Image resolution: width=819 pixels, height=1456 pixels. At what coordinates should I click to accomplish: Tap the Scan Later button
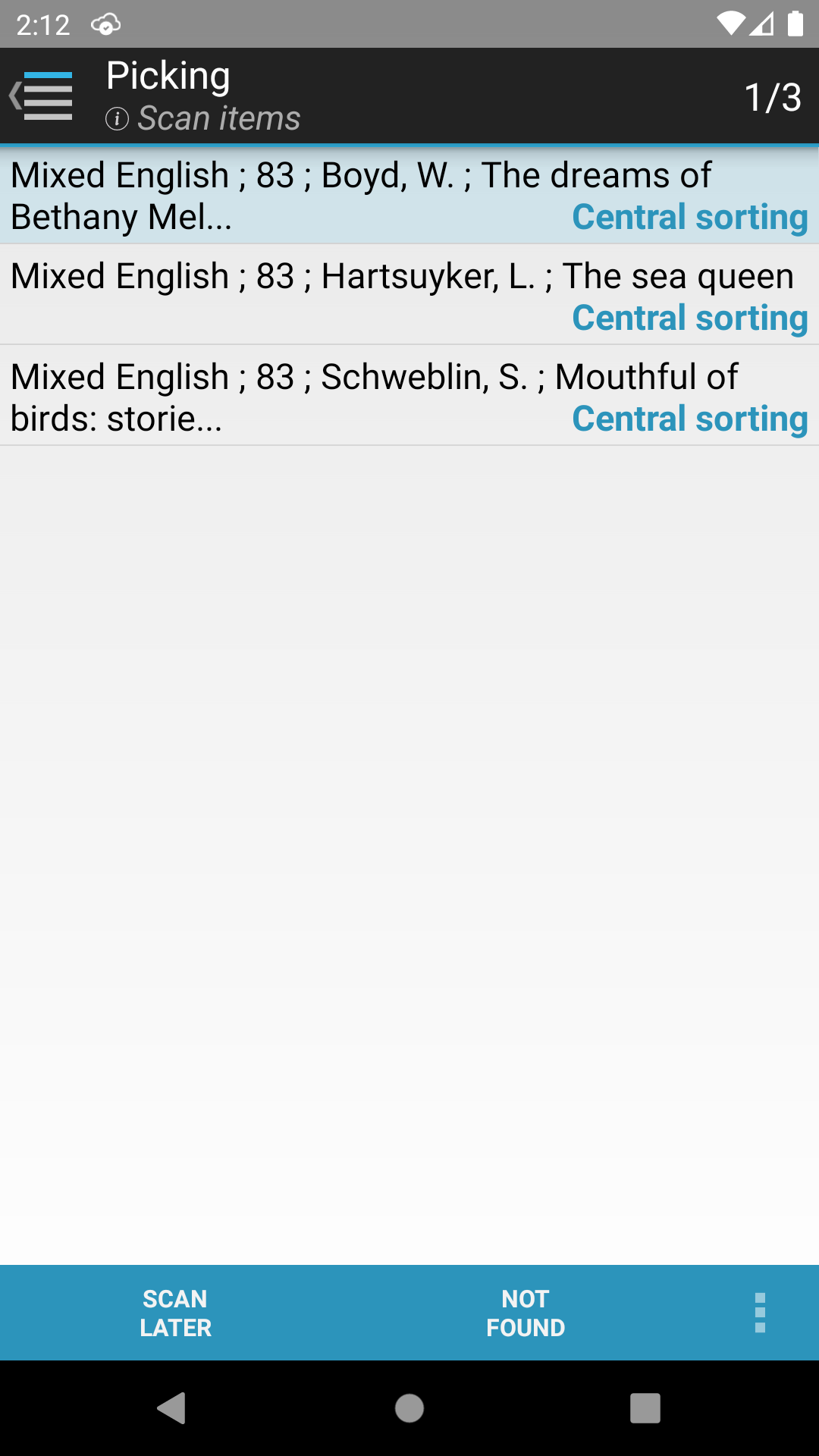coord(175,1313)
